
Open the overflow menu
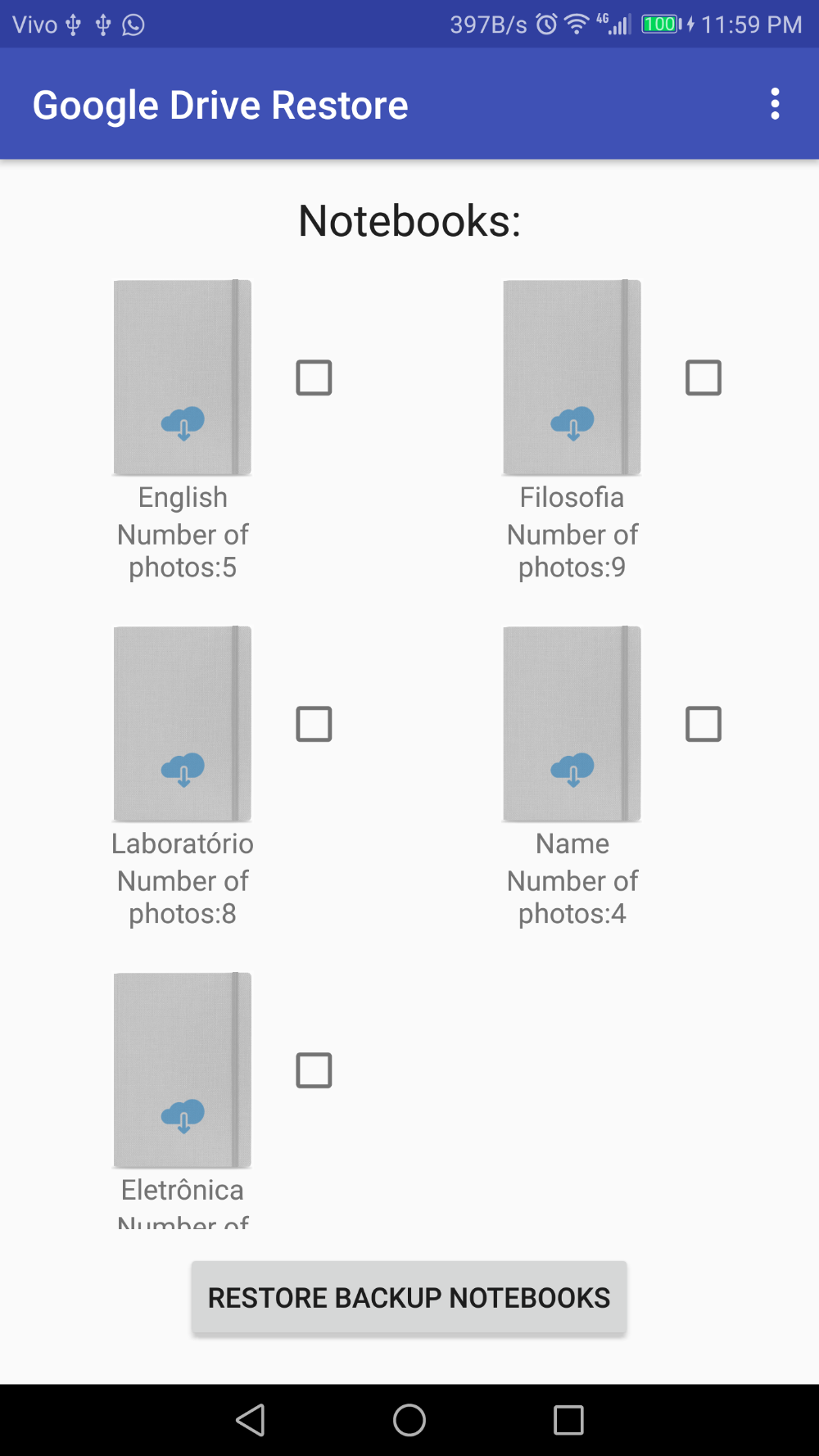click(775, 104)
